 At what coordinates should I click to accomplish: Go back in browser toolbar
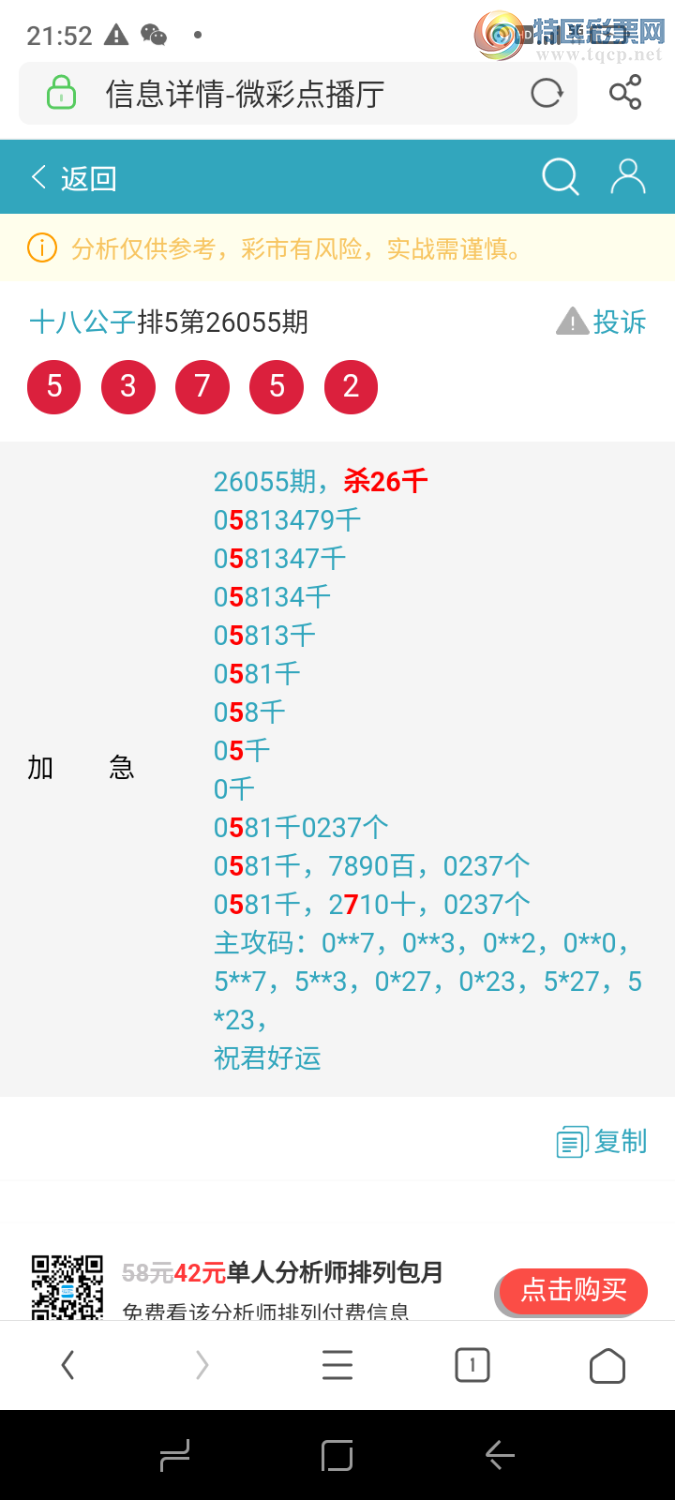[x=67, y=1365]
